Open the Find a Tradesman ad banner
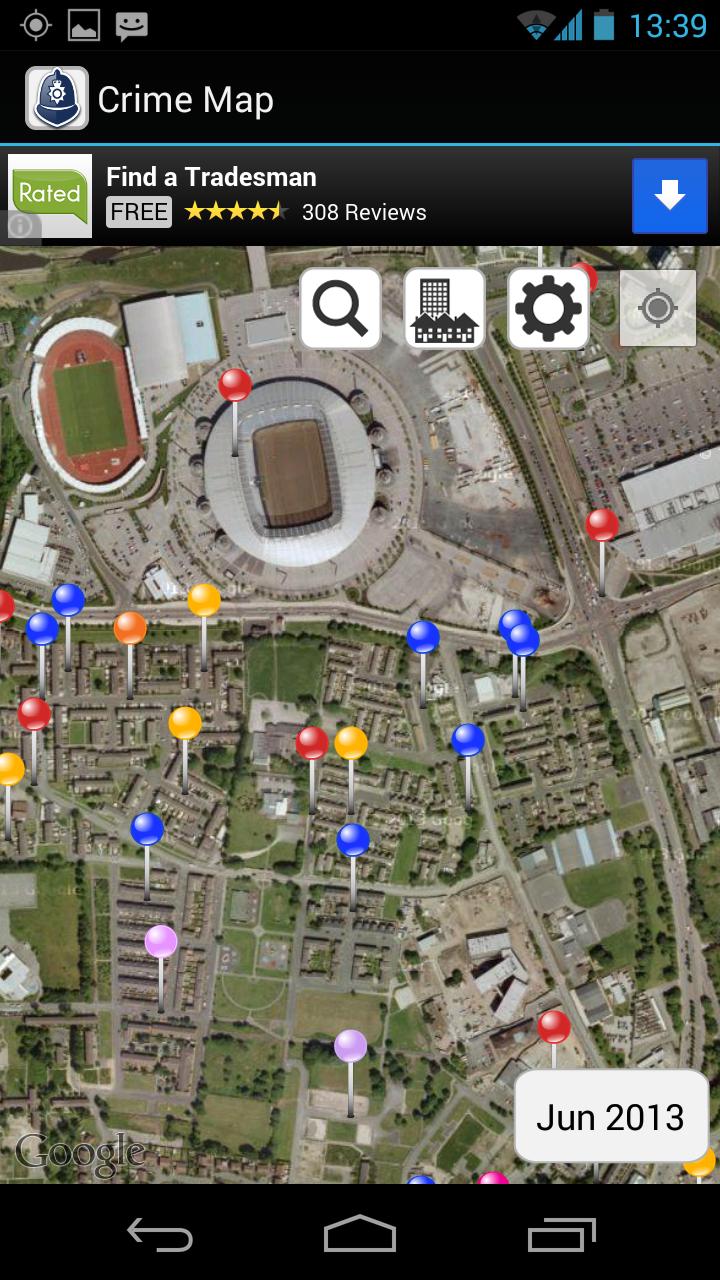The height and width of the screenshot is (1280, 720). pyautogui.click(x=300, y=195)
